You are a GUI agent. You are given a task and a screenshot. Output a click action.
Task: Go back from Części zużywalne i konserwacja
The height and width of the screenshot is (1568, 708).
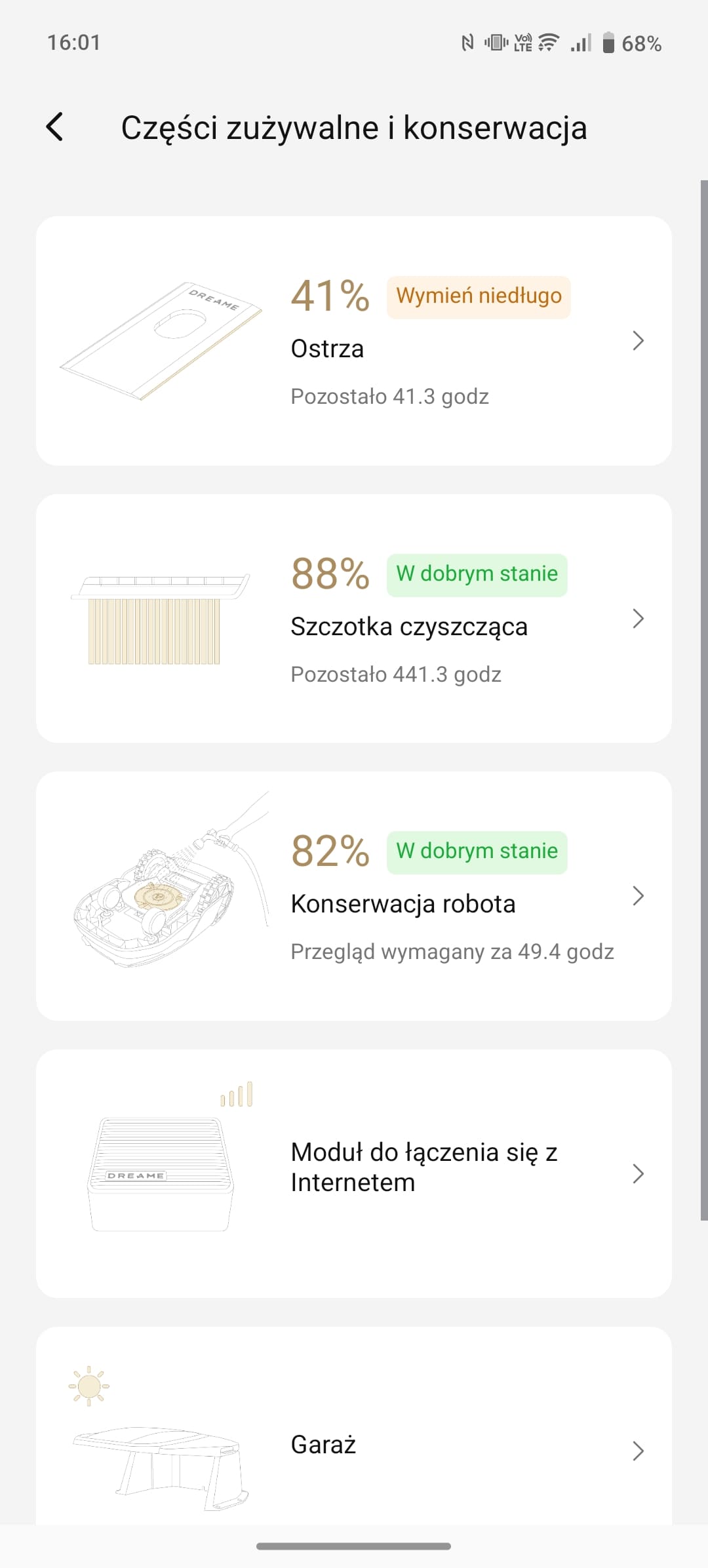pyautogui.click(x=55, y=127)
